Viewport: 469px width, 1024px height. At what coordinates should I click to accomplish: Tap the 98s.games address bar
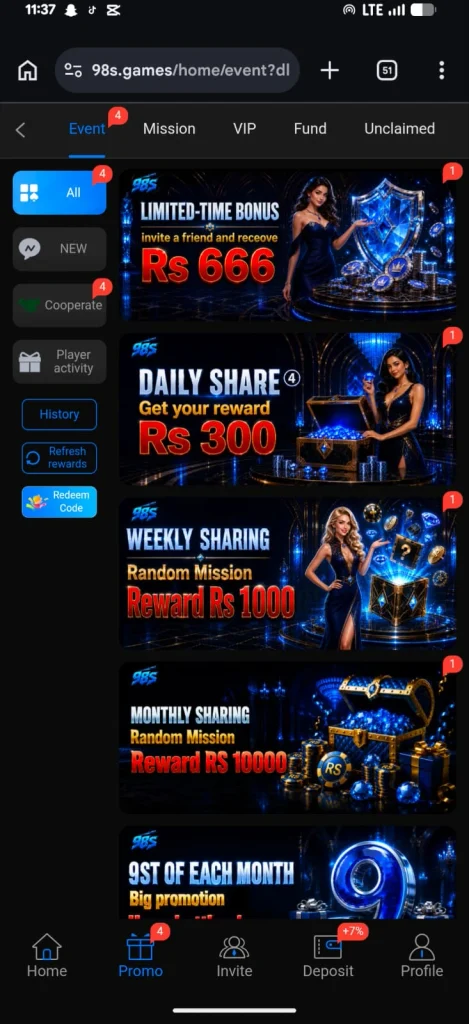[x=177, y=70]
